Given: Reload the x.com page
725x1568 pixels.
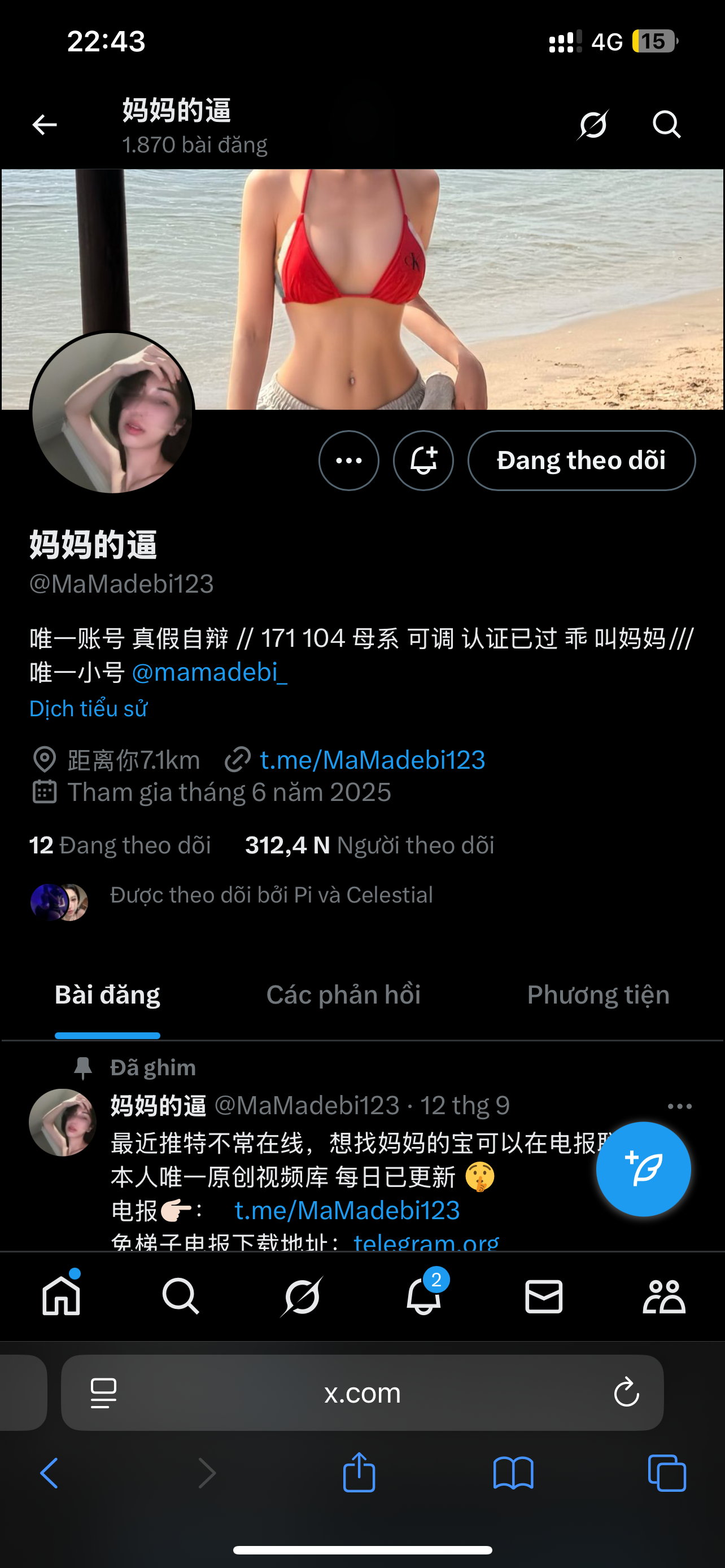Looking at the screenshot, I should click(626, 1392).
